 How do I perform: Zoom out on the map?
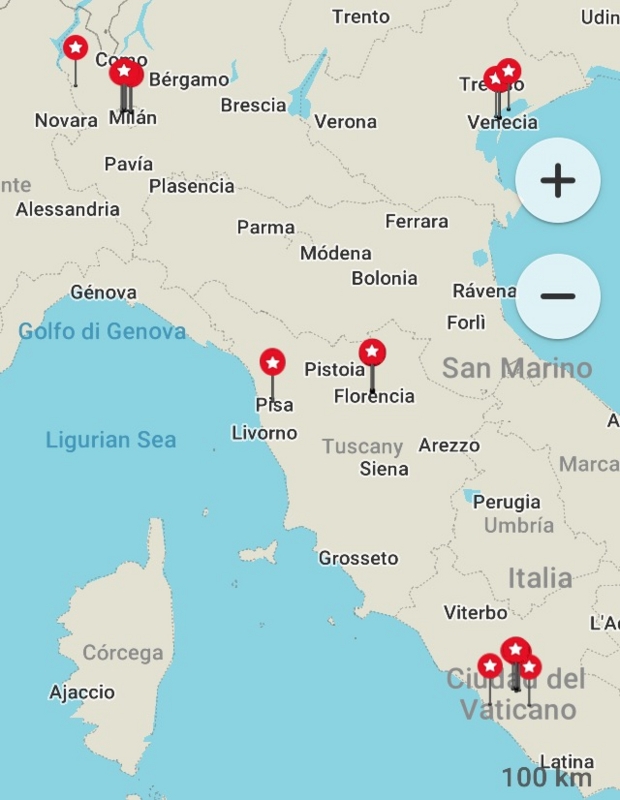pos(557,297)
